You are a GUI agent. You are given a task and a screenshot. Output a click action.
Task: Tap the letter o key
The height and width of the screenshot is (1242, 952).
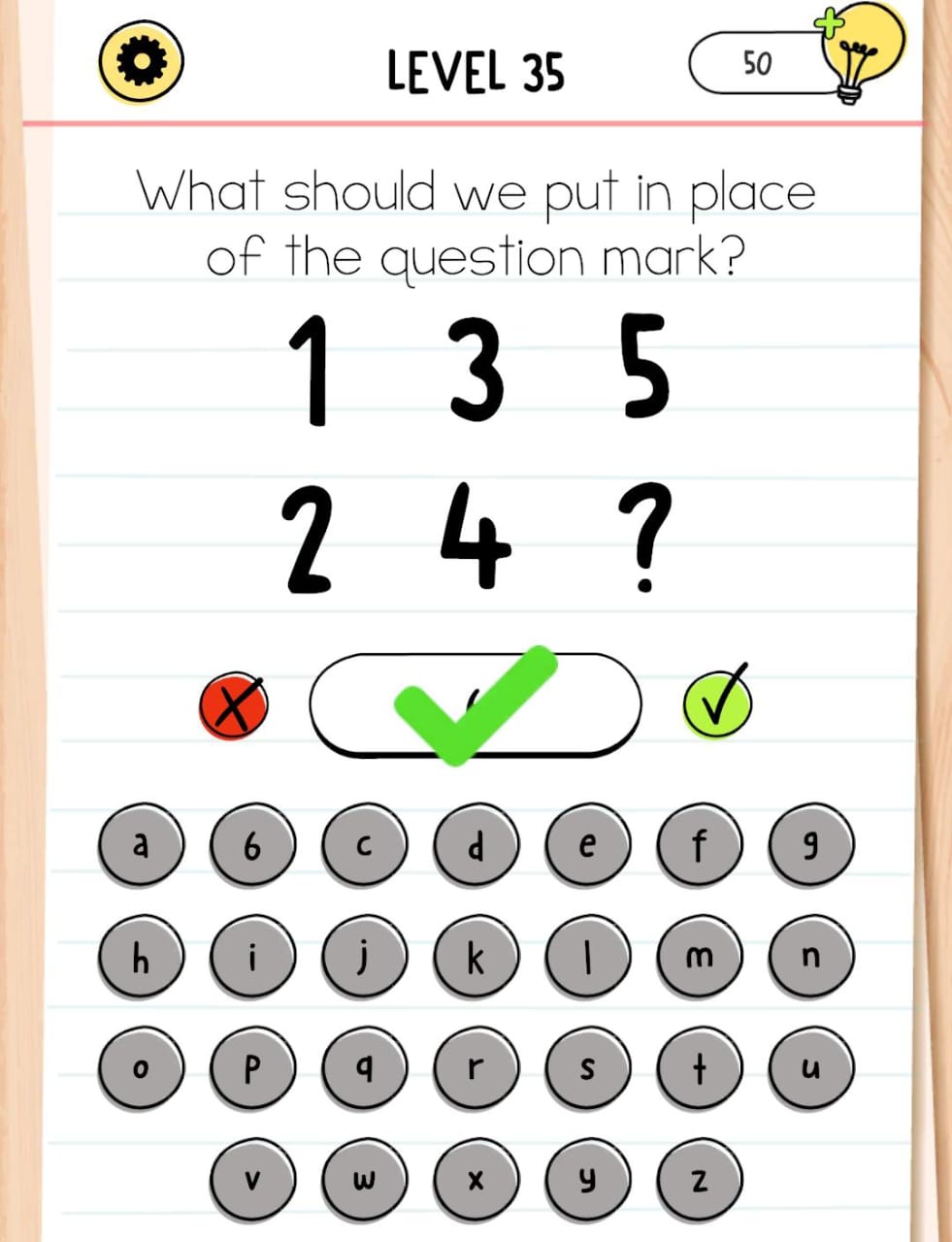[x=141, y=1068]
